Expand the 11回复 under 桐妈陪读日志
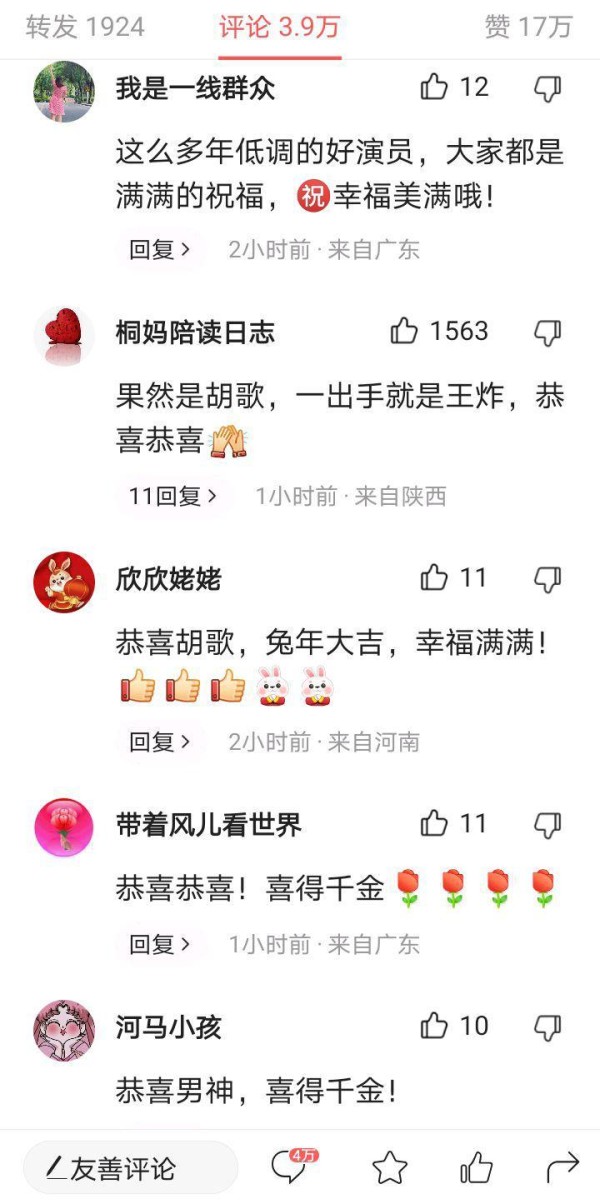600x1204 pixels. pos(172,496)
